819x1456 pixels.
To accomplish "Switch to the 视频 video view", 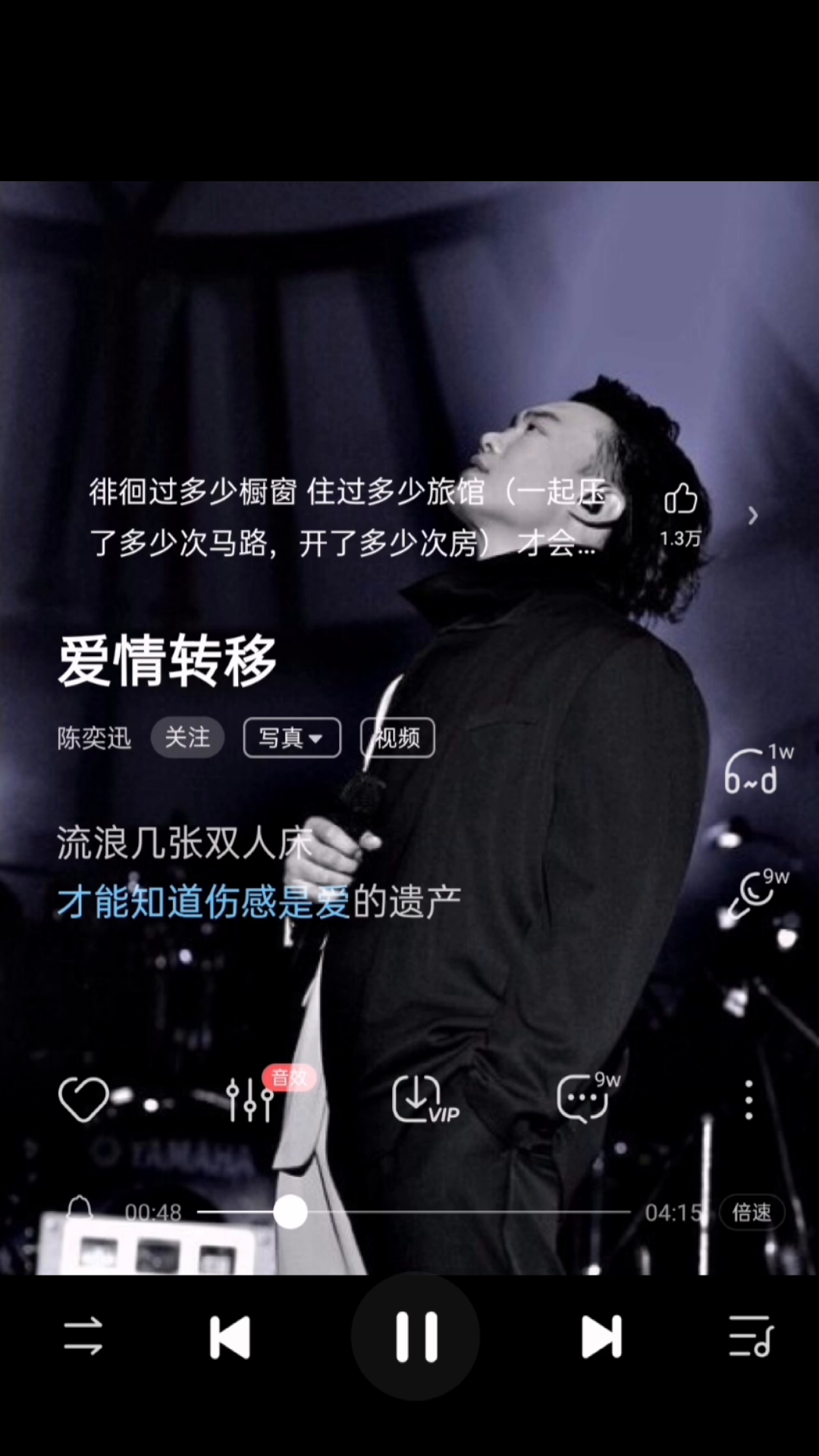I will tap(397, 737).
